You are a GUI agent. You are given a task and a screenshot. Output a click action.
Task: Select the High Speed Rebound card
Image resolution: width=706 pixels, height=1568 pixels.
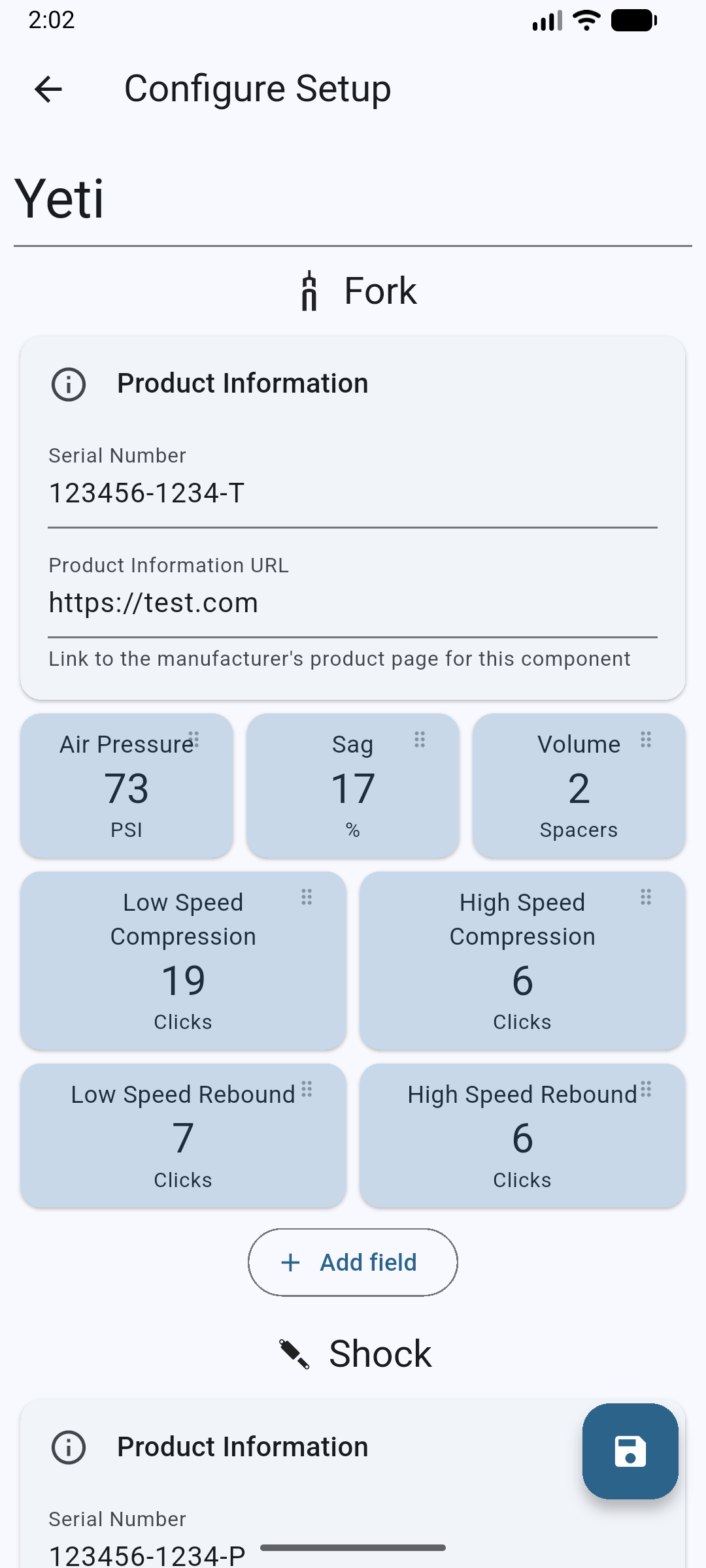tap(522, 1135)
